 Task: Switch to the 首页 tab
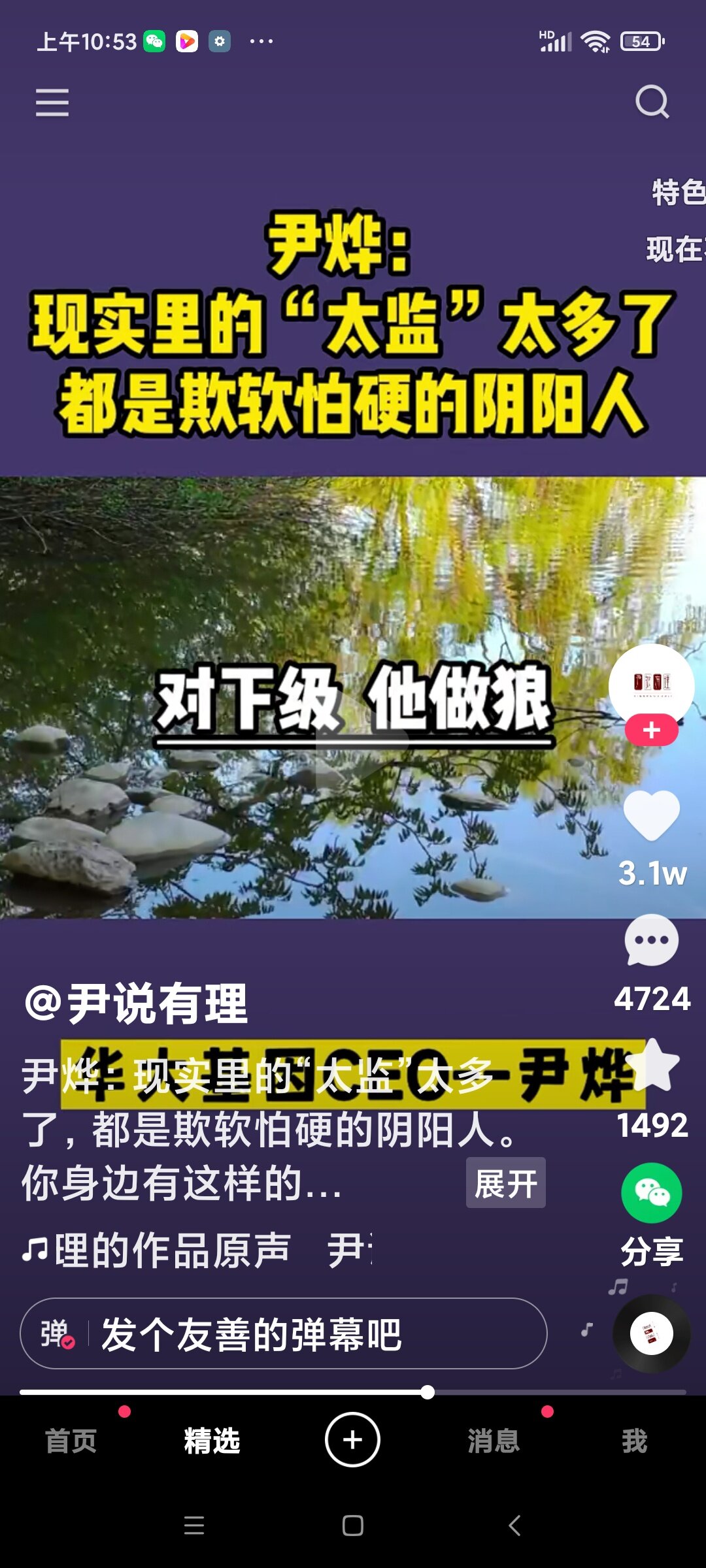point(71,1440)
